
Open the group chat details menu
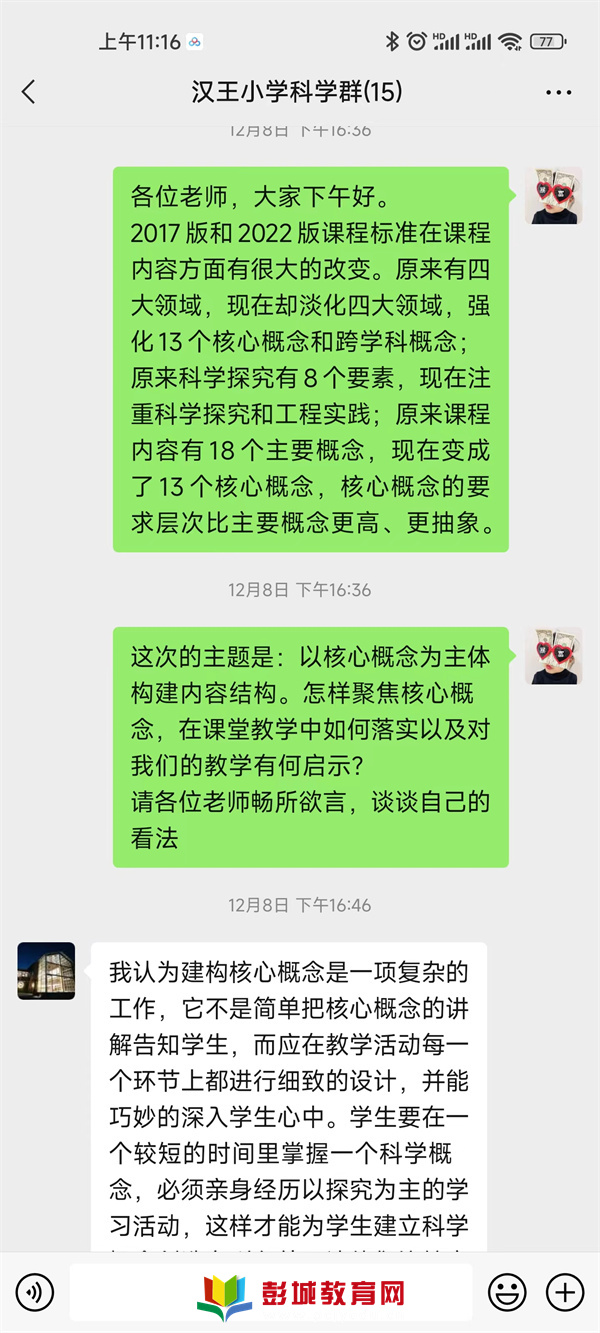(x=558, y=93)
